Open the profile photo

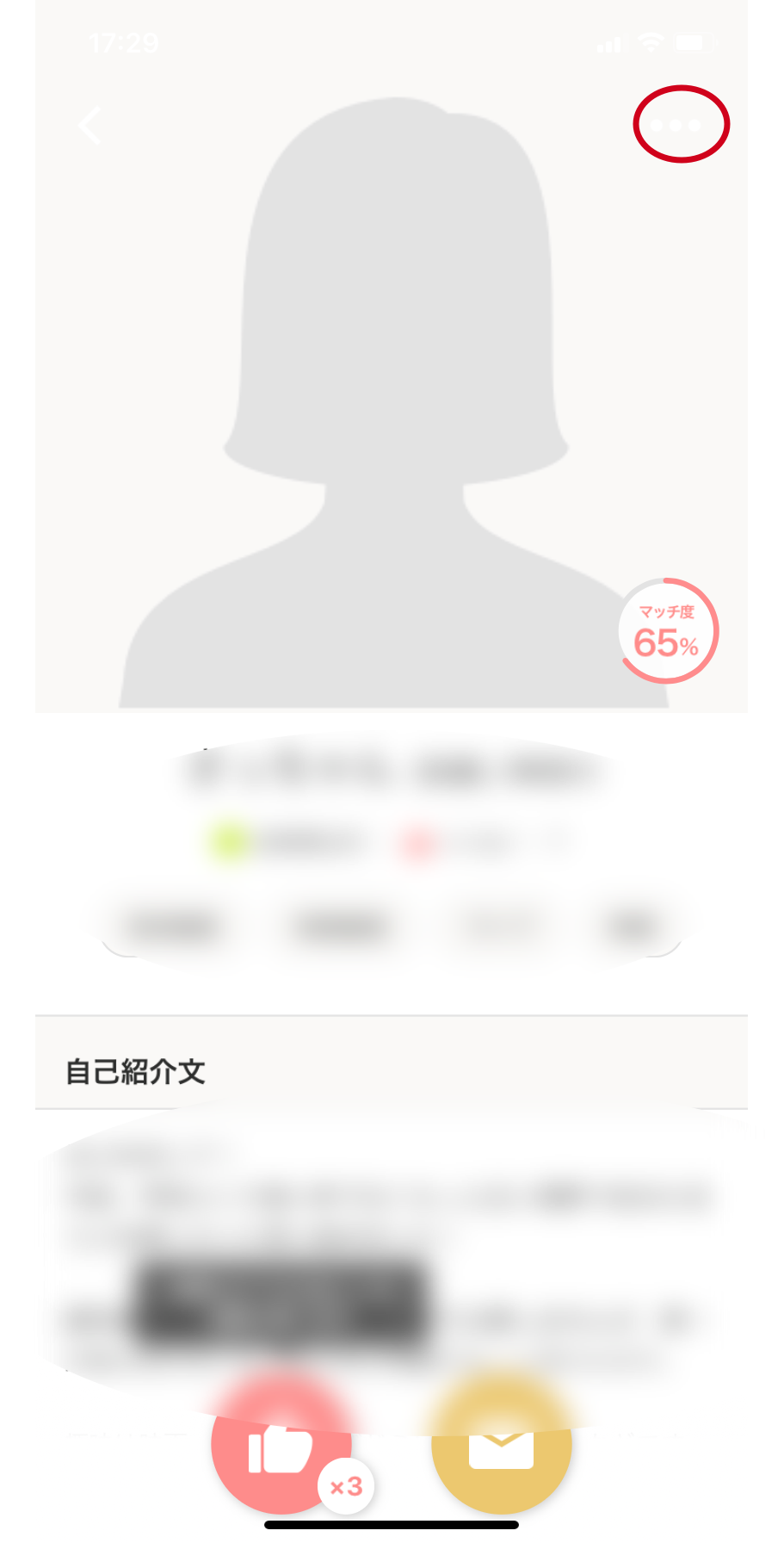tap(392, 387)
